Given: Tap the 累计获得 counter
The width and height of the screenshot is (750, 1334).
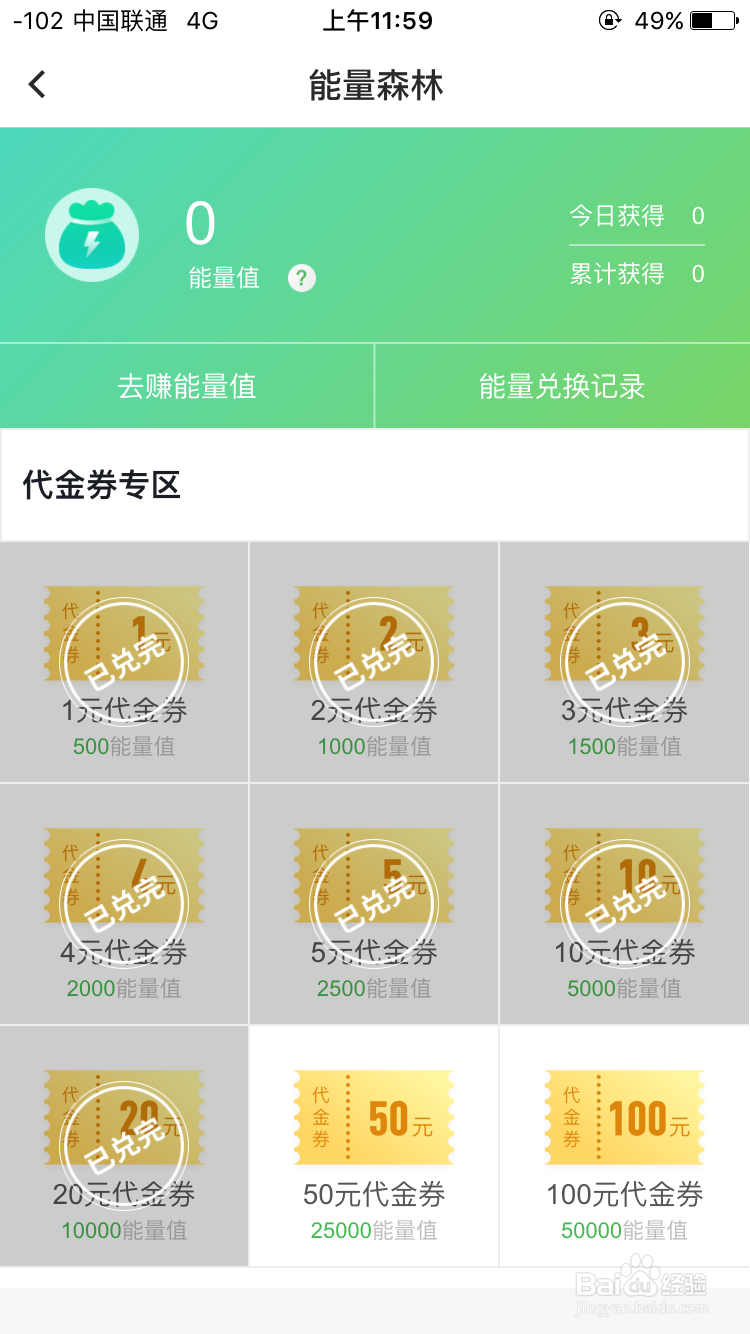Looking at the screenshot, I should point(637,274).
